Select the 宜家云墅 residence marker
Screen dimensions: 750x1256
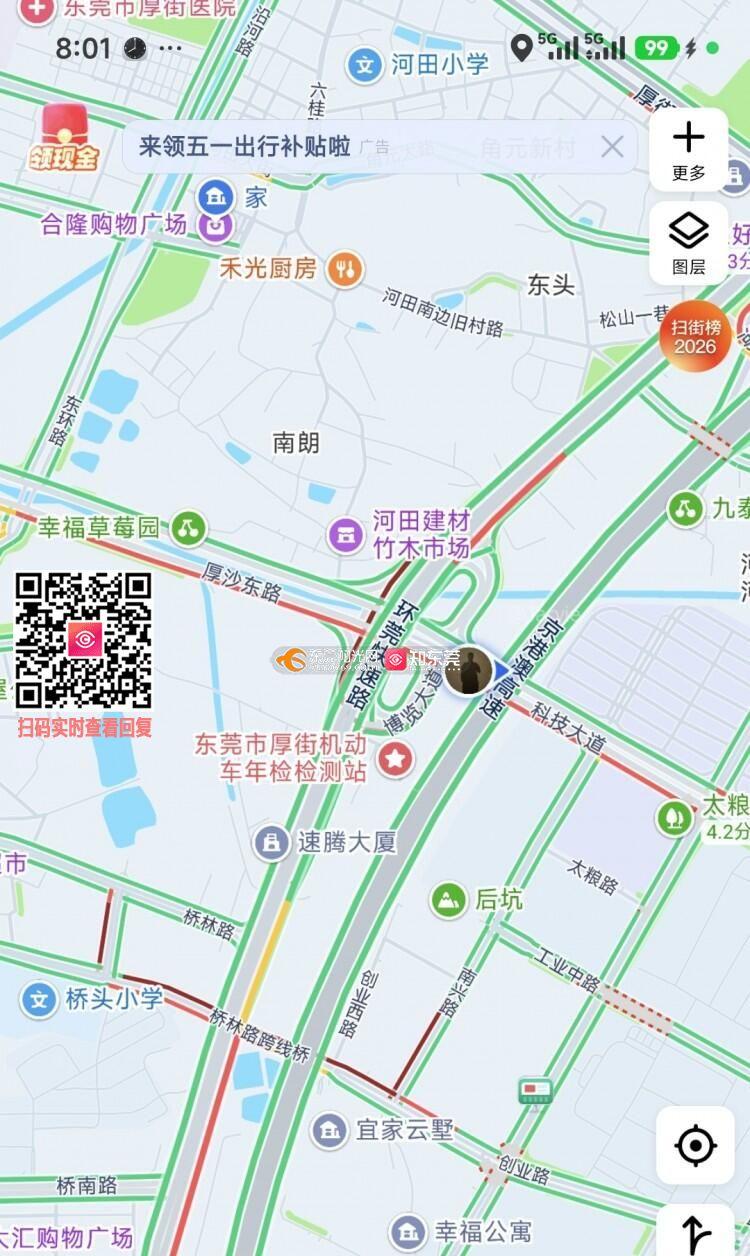(329, 1131)
